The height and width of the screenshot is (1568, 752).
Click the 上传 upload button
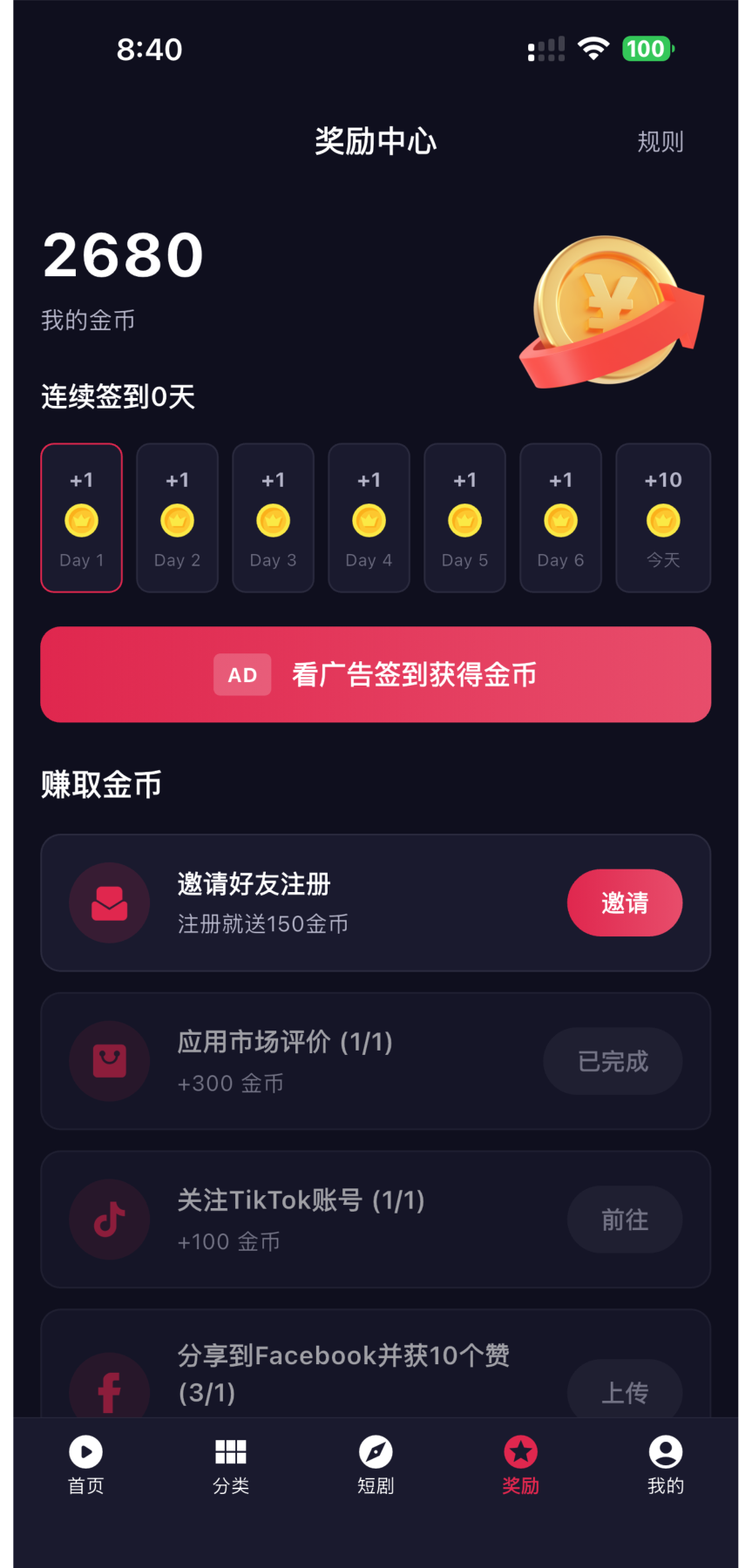pyautogui.click(x=624, y=1391)
